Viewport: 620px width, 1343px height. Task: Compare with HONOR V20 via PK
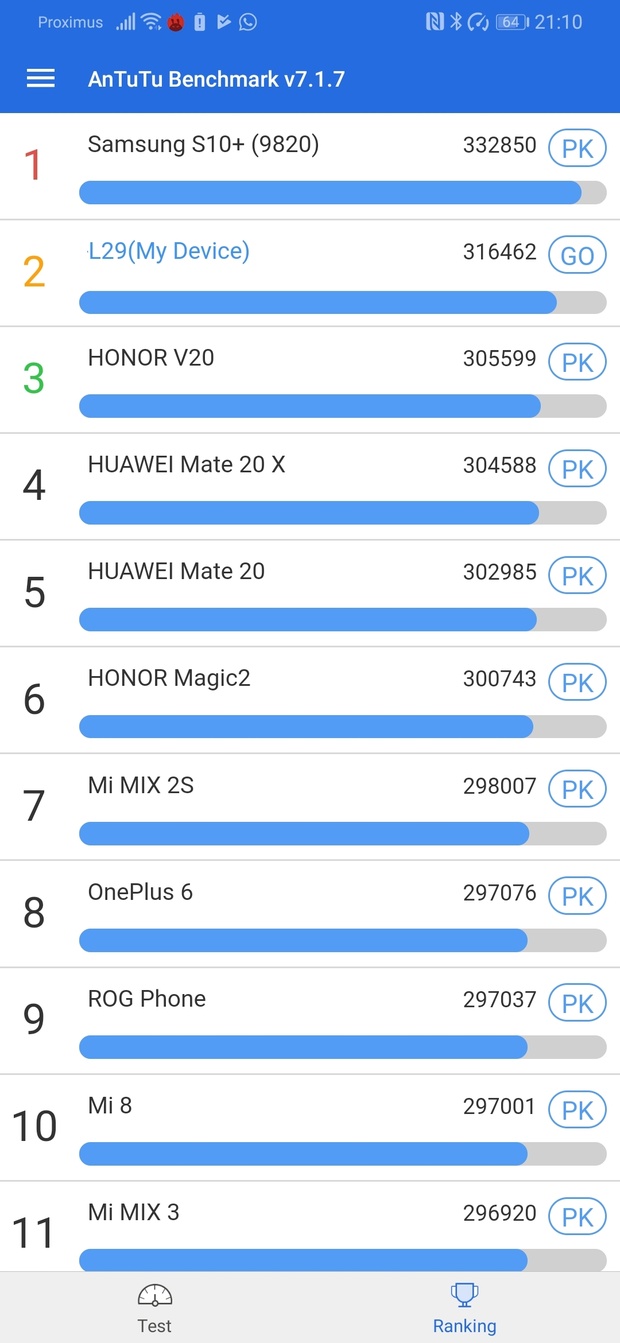point(577,363)
